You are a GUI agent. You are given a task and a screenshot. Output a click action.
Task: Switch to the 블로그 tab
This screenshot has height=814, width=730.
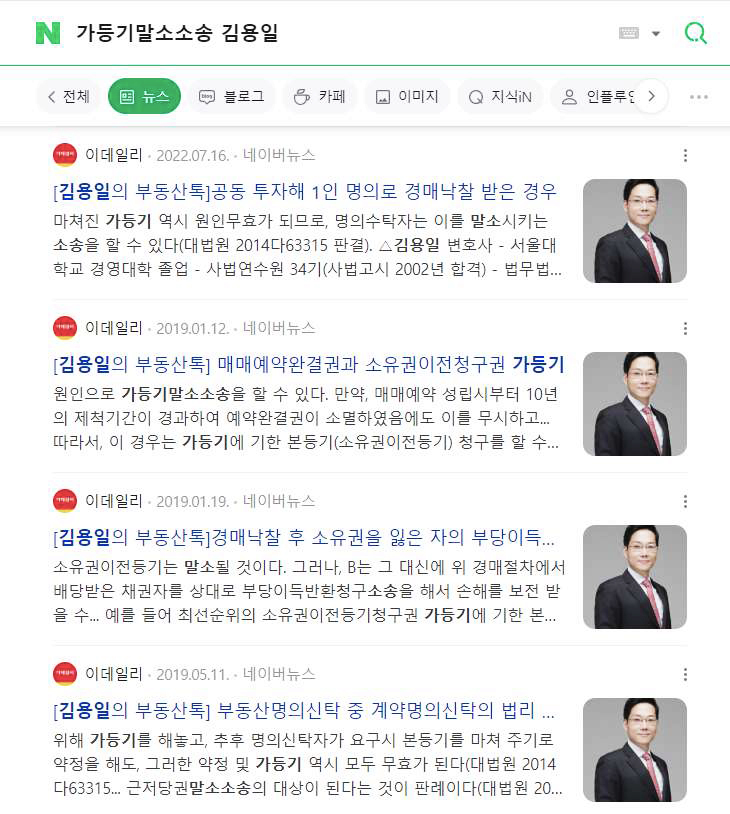click(x=232, y=97)
